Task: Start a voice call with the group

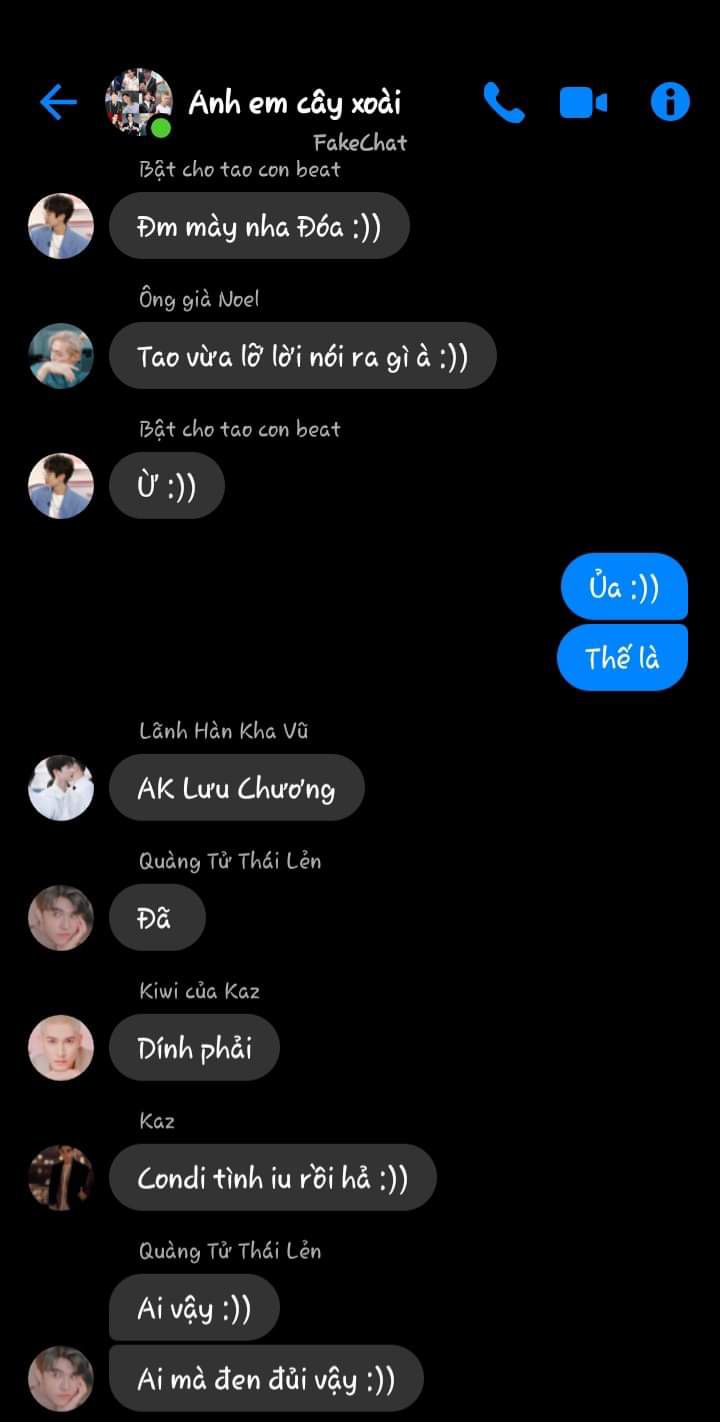Action: 503,102
